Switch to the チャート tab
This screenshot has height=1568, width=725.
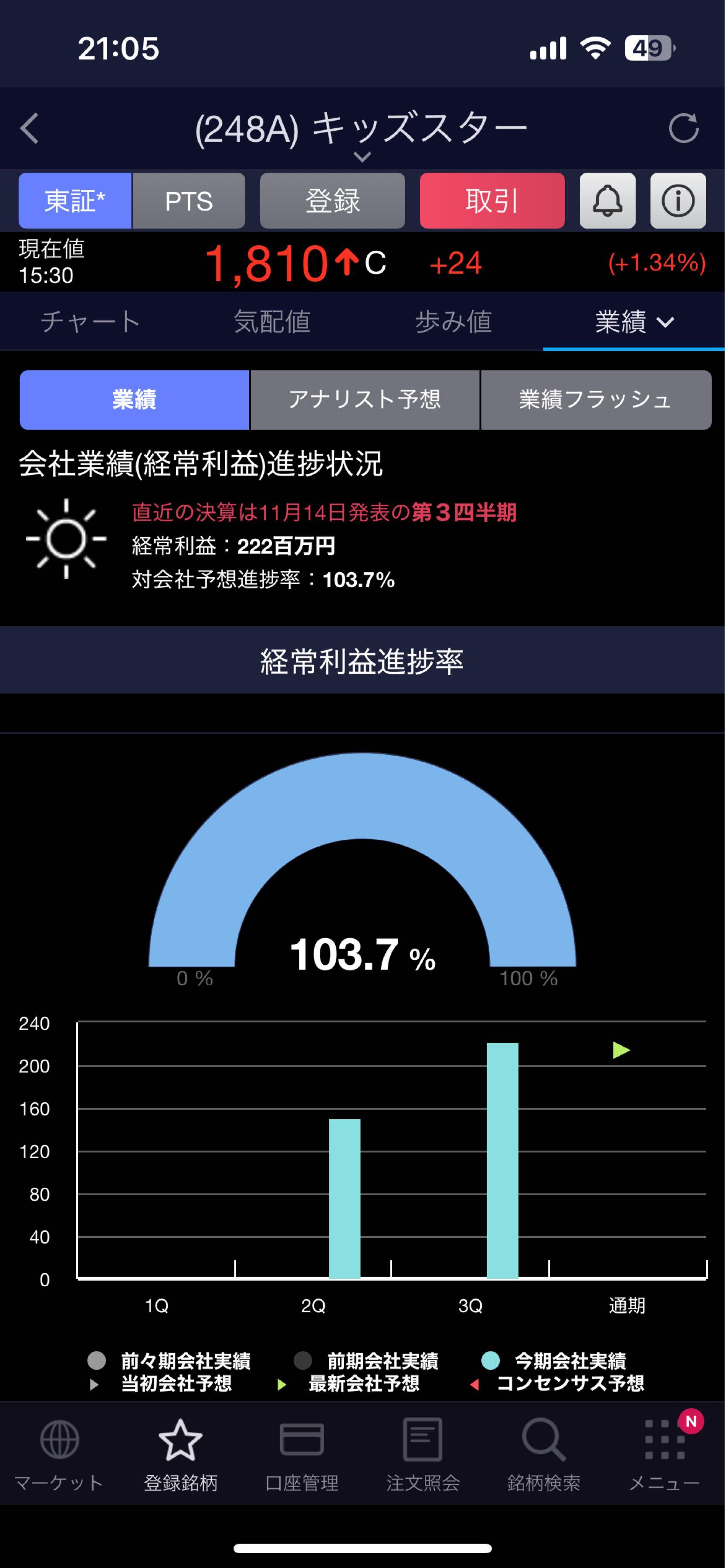coord(90,321)
